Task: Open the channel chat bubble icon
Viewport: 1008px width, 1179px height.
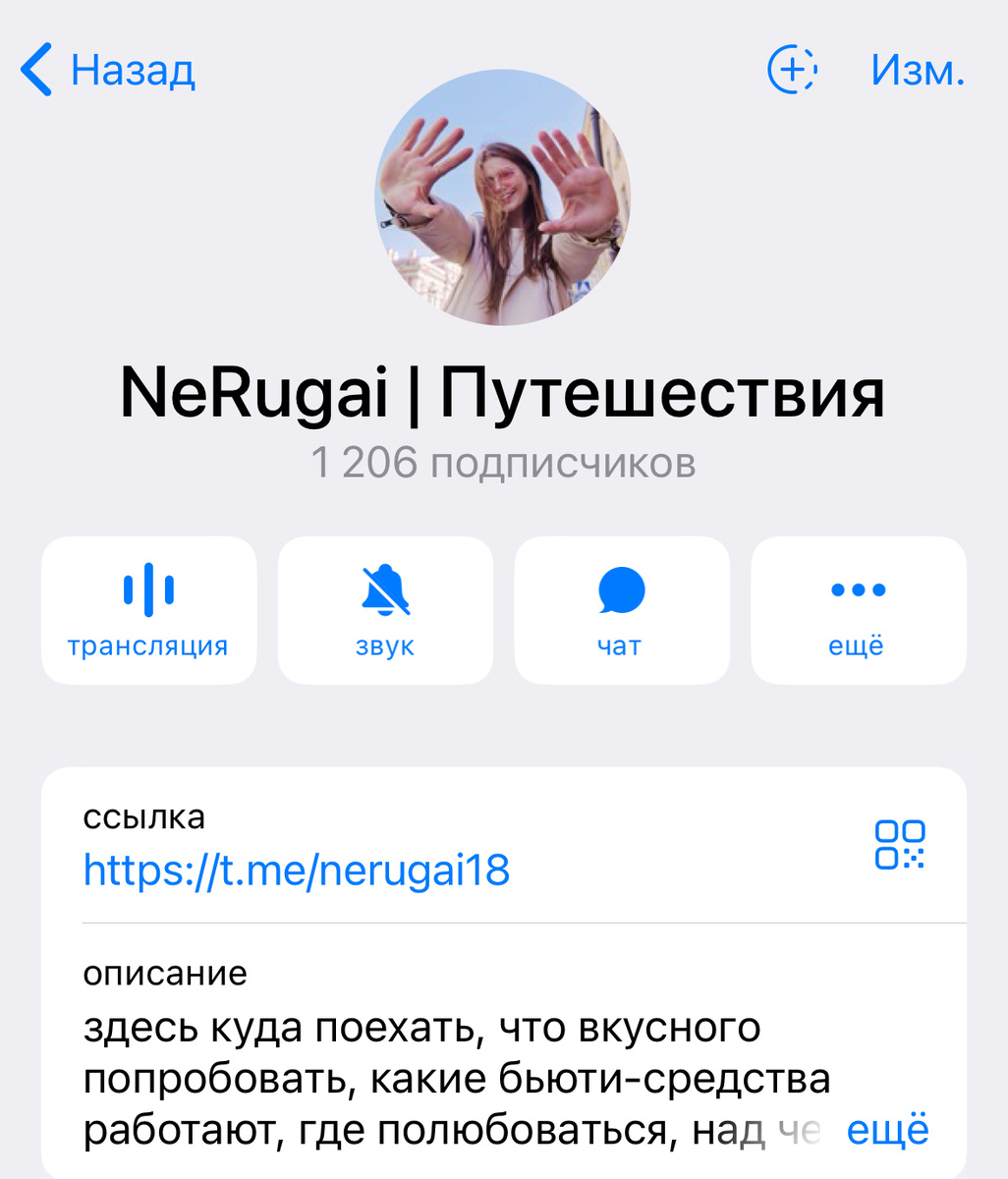Action: [621, 589]
